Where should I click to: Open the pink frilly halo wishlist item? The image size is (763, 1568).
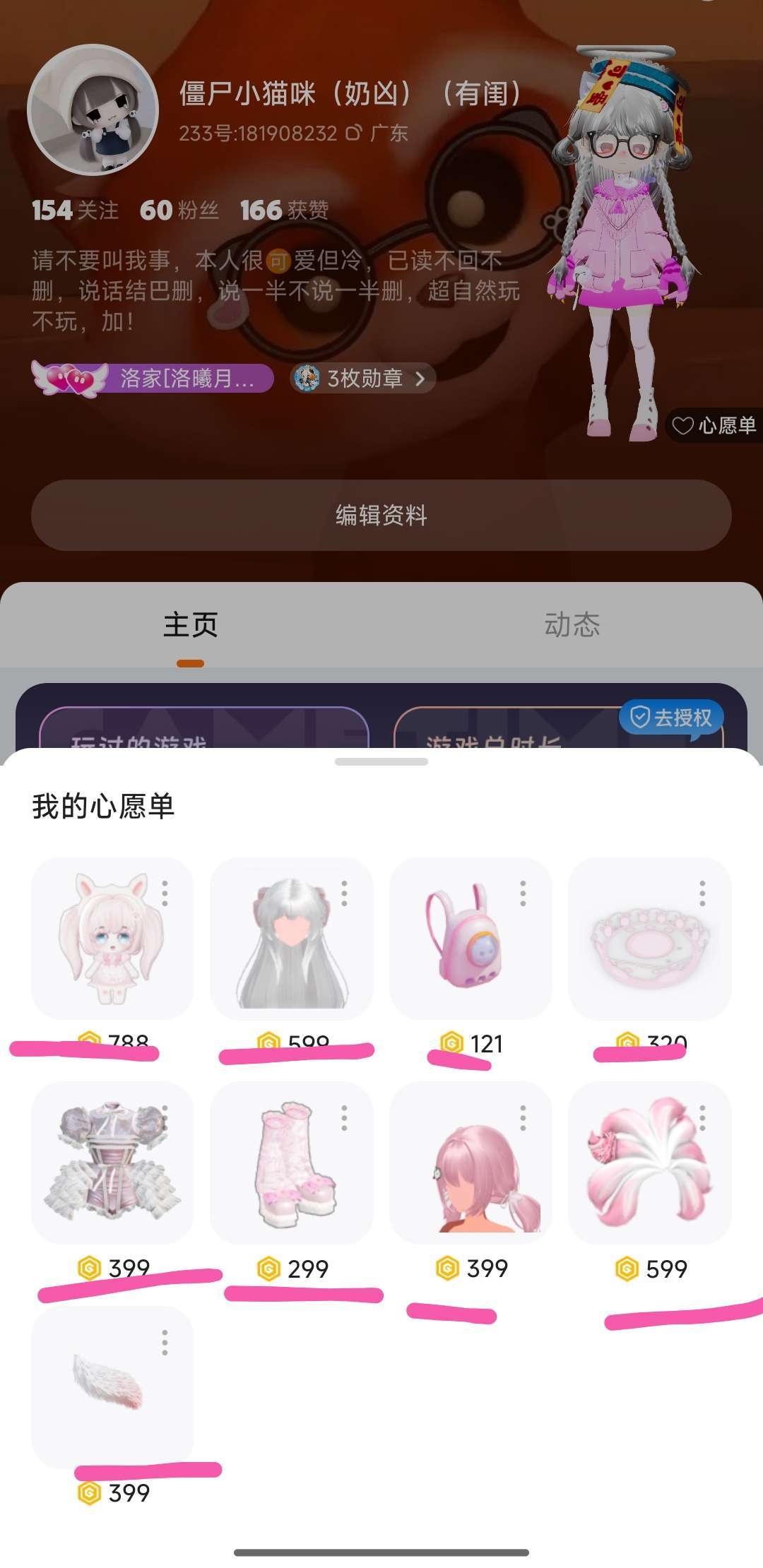650,939
